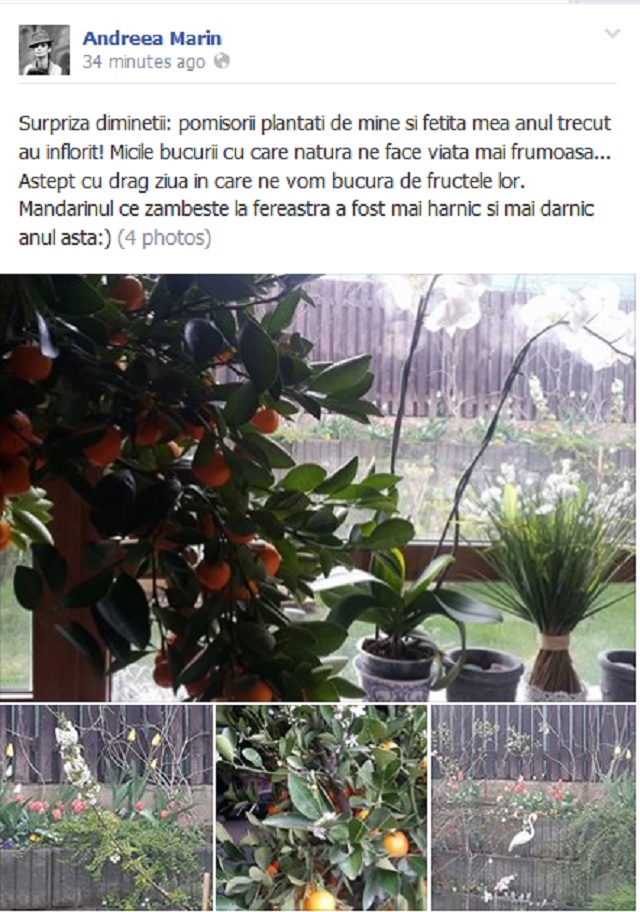Open Andreea Marin's profile name link
640x912 pixels.
152,38
